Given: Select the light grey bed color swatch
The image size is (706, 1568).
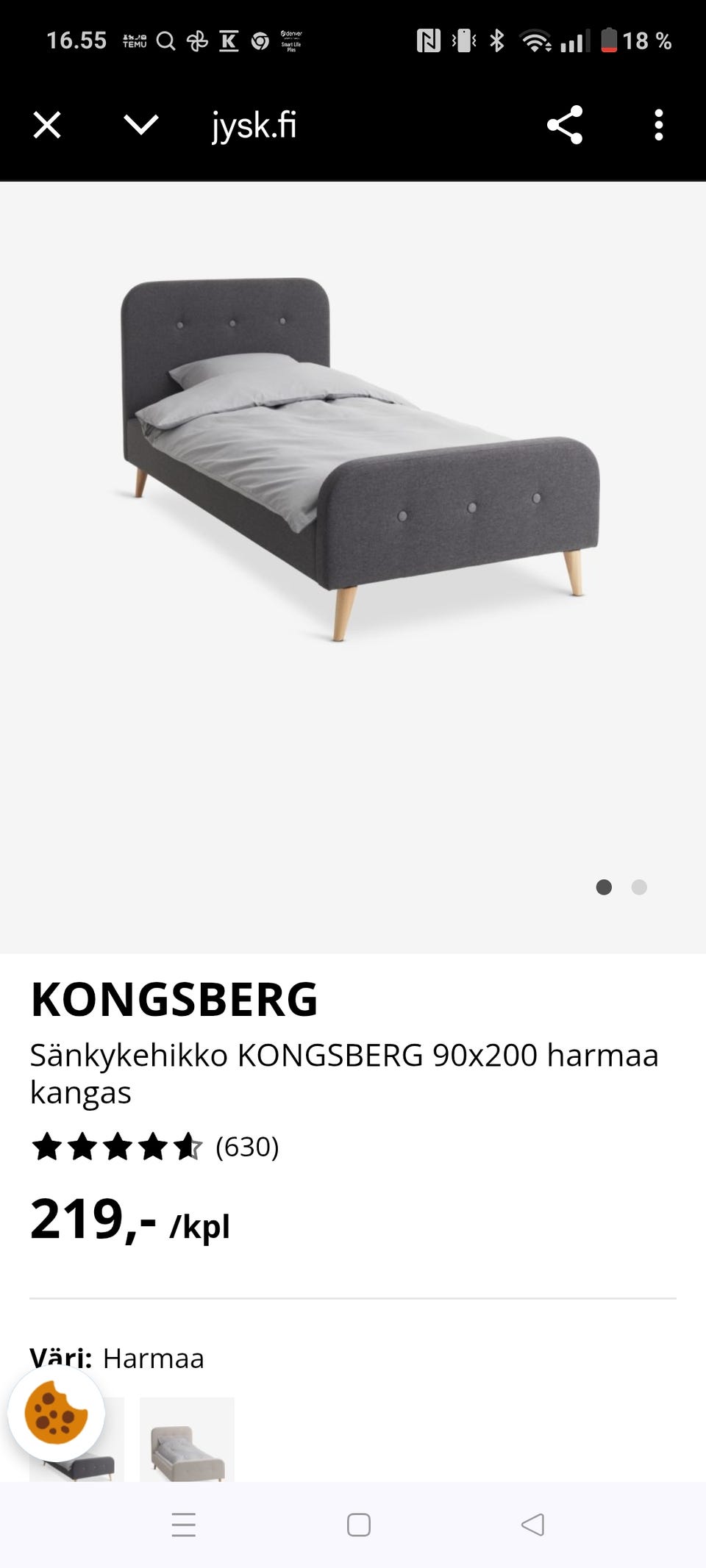Looking at the screenshot, I should (x=187, y=1439).
